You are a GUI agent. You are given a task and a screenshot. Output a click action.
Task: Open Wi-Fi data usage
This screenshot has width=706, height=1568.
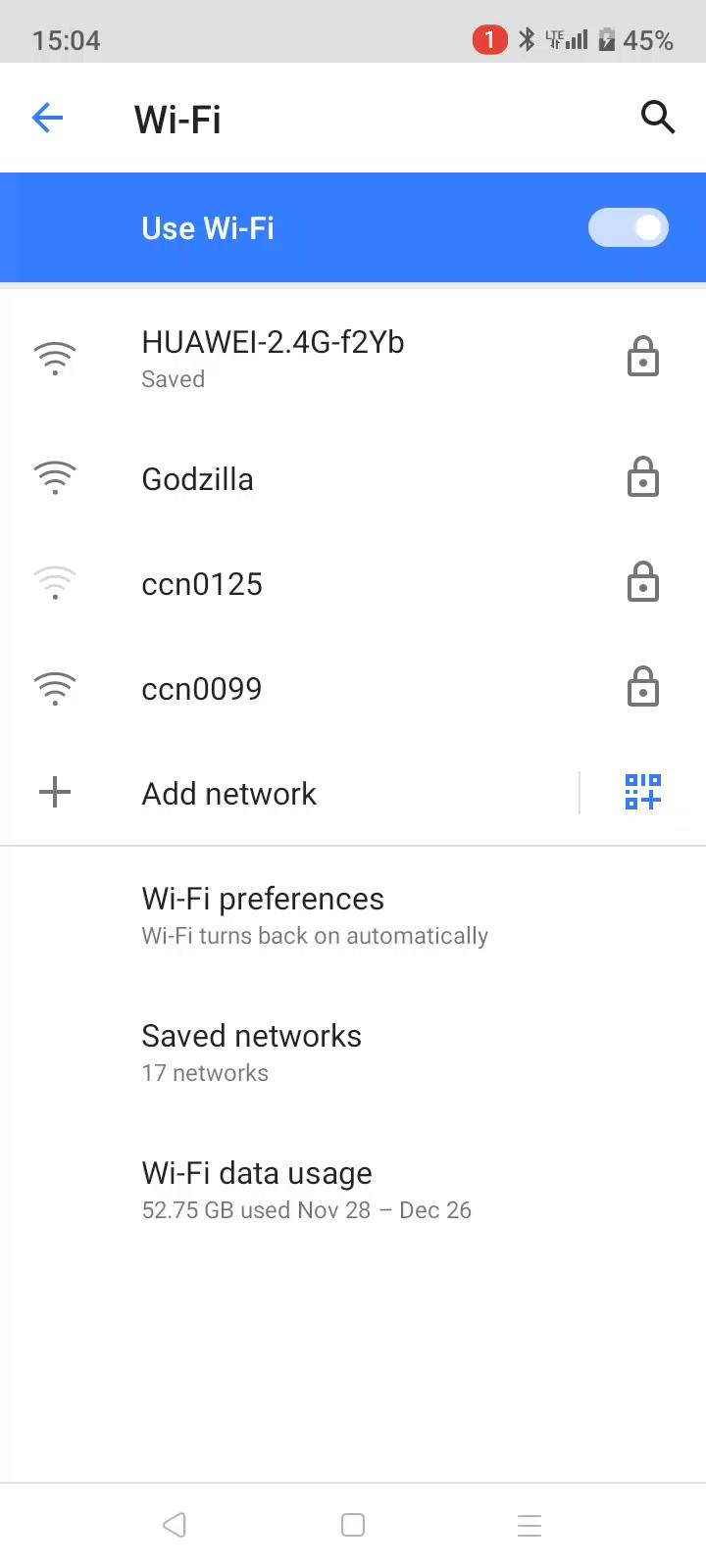[306, 1189]
